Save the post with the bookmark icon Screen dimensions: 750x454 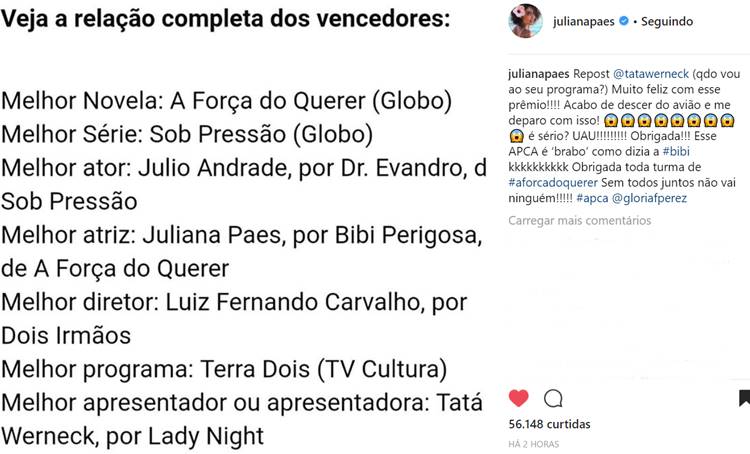click(x=744, y=398)
